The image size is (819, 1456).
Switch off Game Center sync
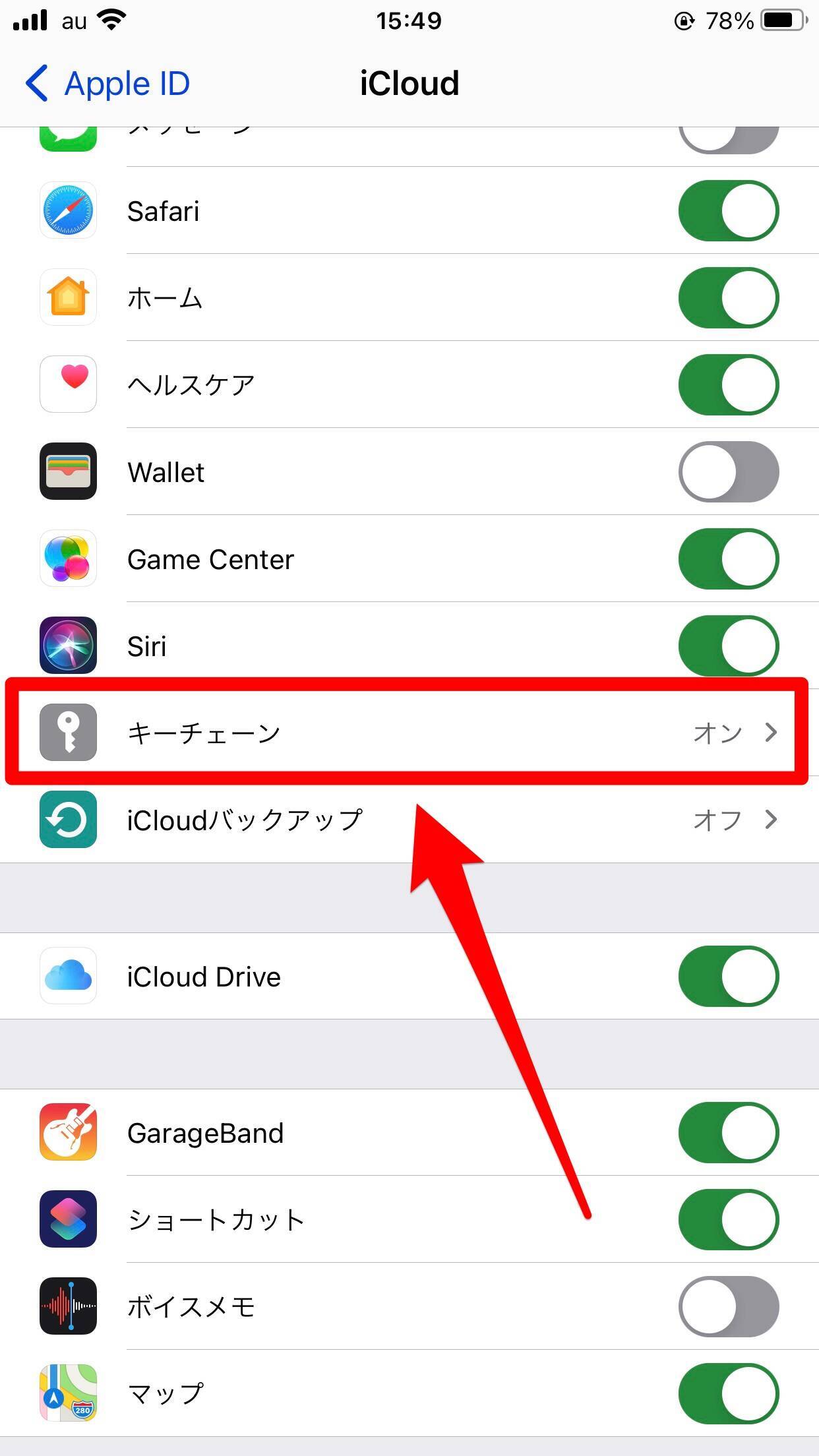(x=728, y=559)
